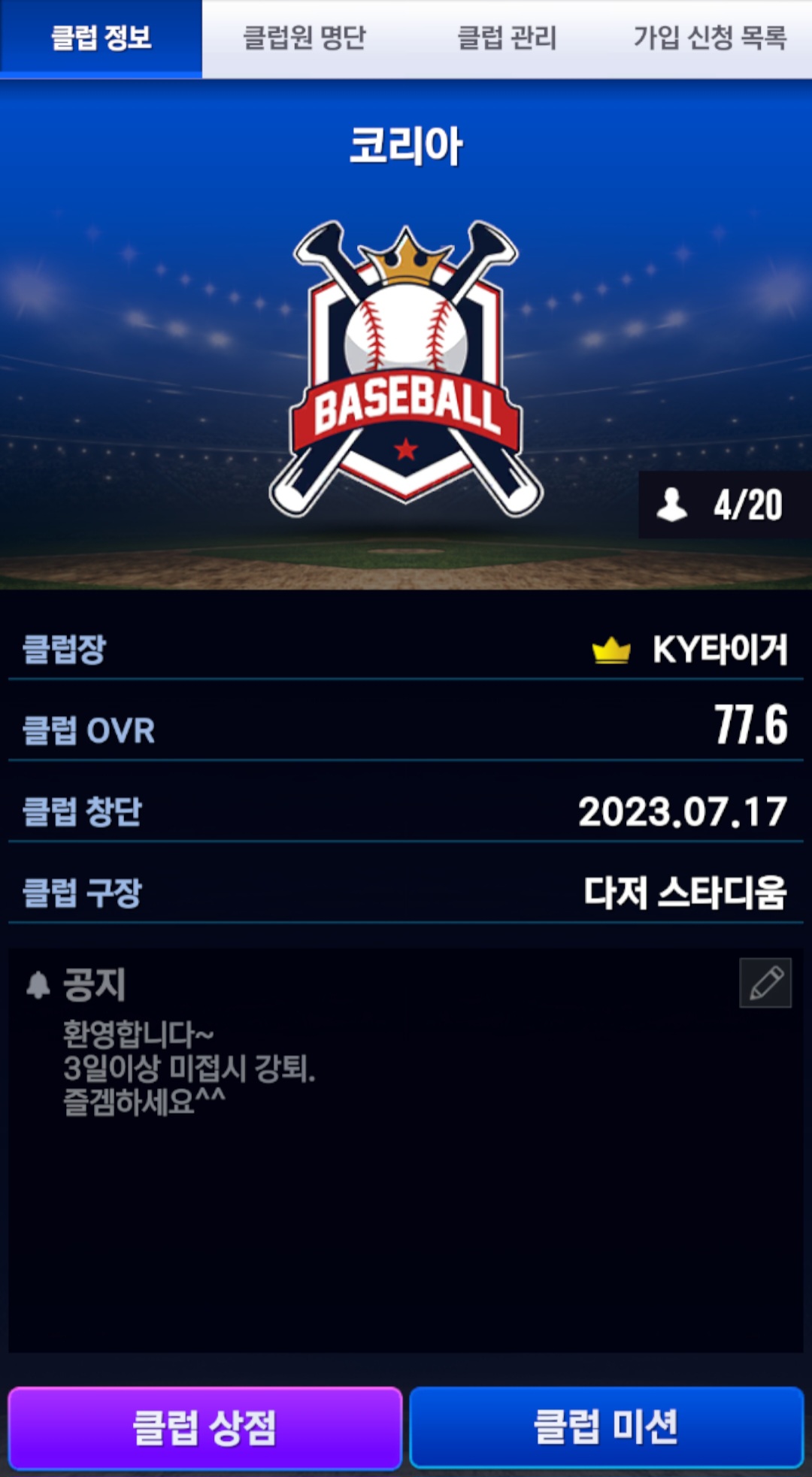Go to the 가입 신청 목록 tab
The image size is (812, 1477).
710,38
